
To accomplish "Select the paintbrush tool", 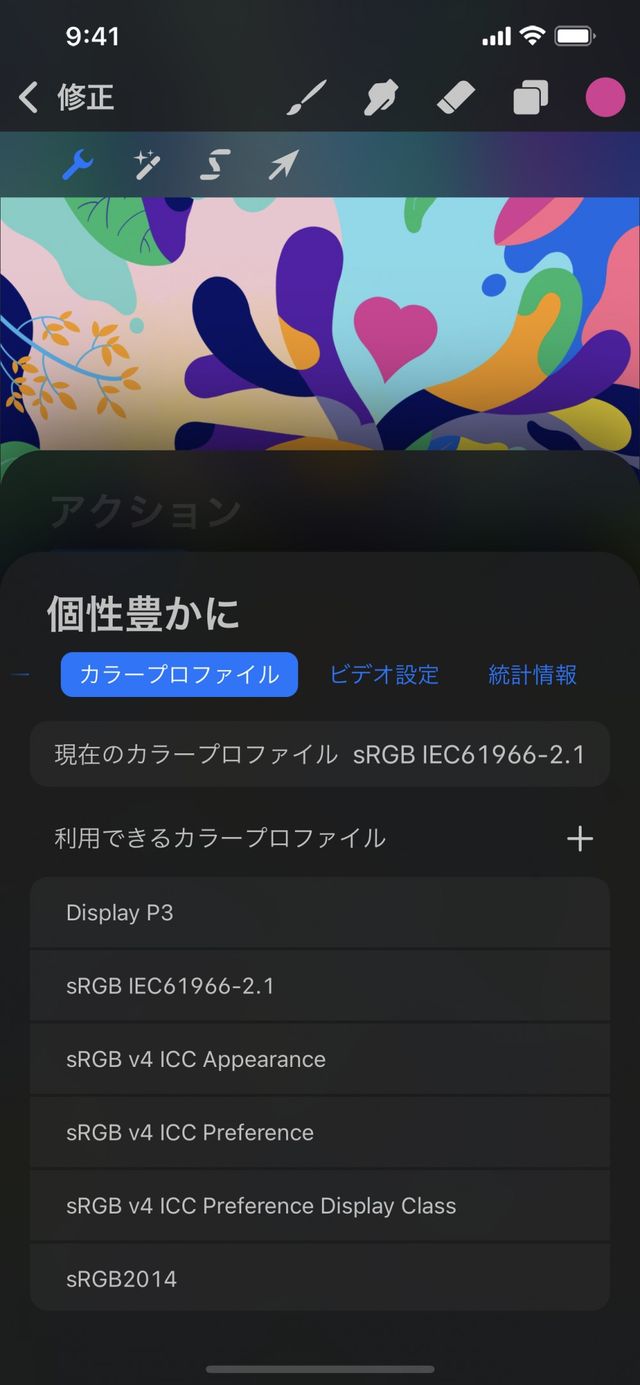I will pyautogui.click(x=307, y=98).
